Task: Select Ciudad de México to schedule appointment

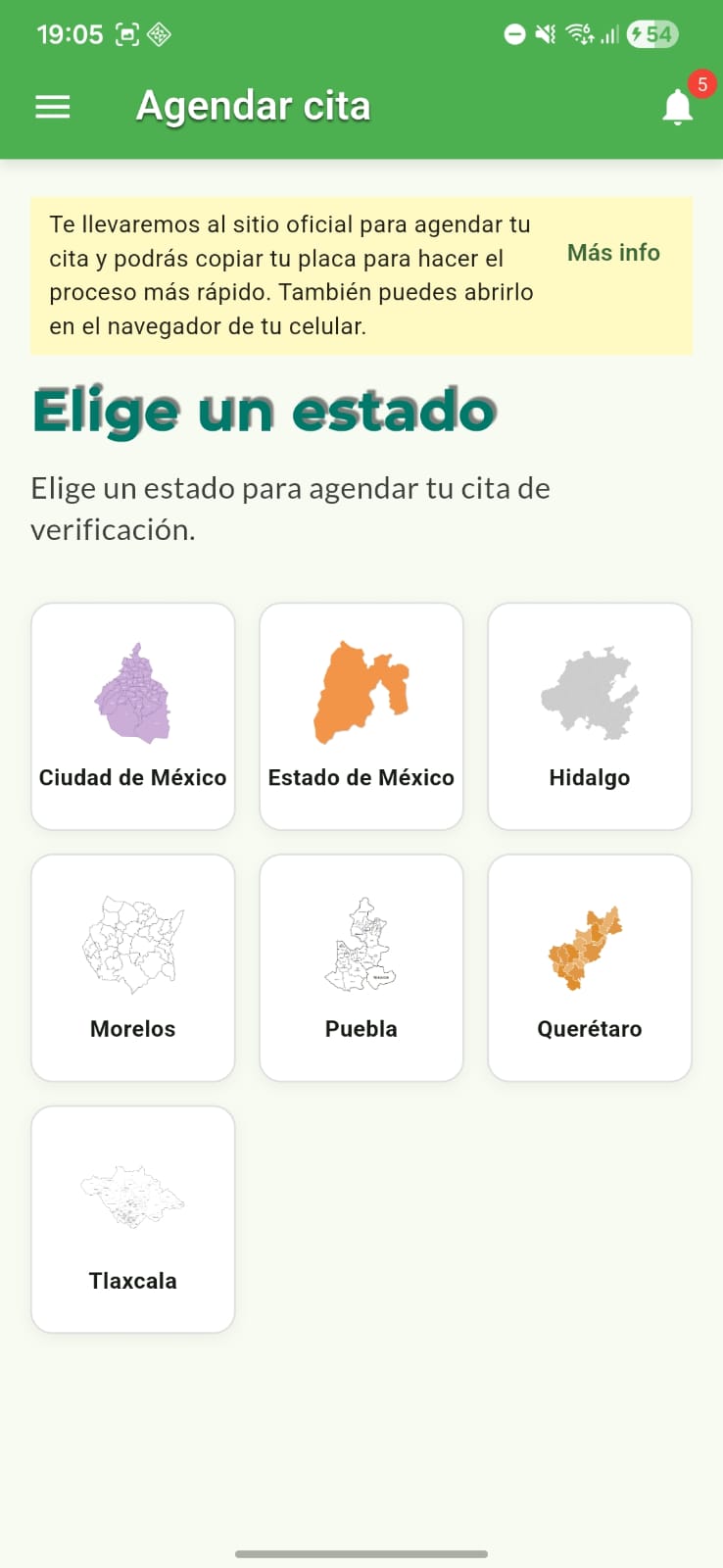Action: point(132,715)
